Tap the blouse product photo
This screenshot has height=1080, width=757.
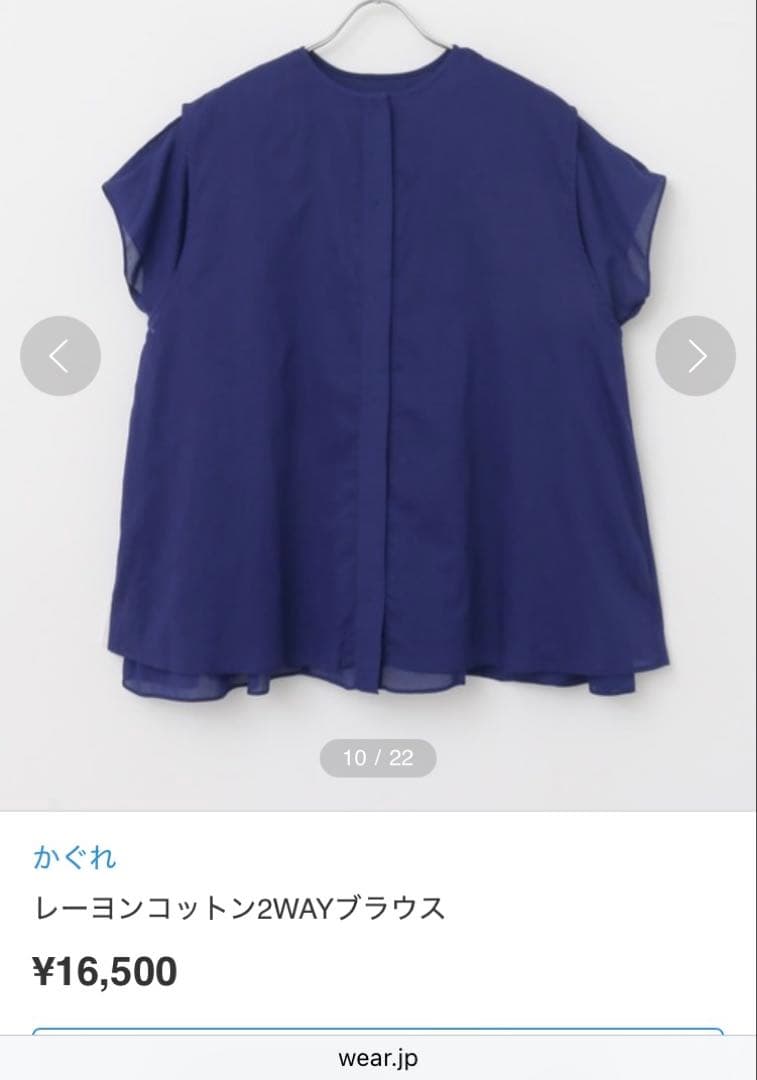pyautogui.click(x=380, y=400)
